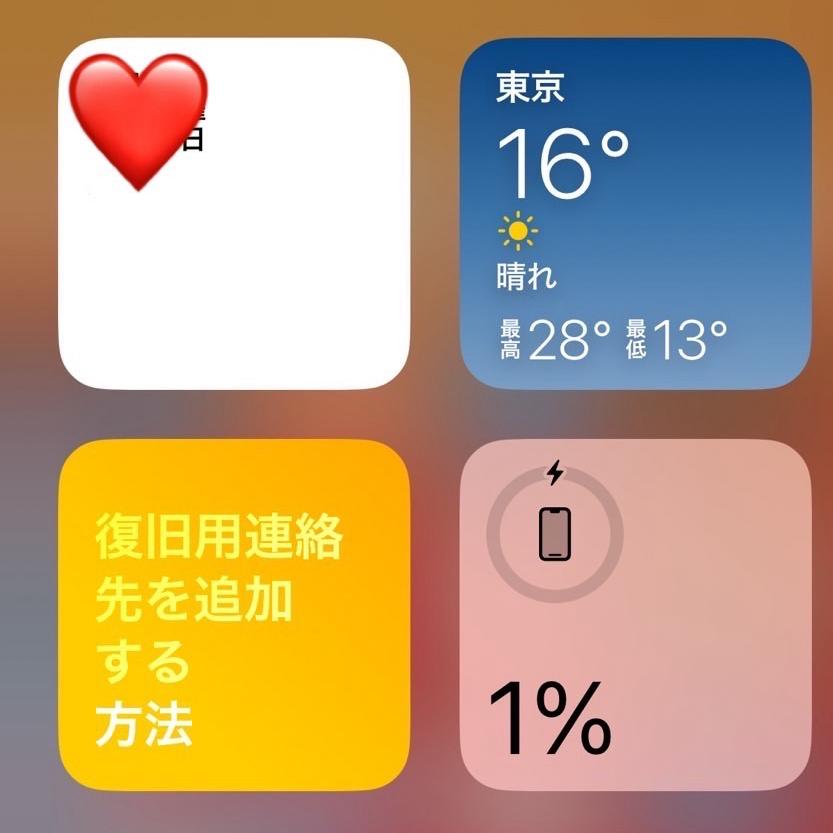This screenshot has width=833, height=833.
Task: Open the Tokyo weather widget
Action: click(x=634, y=215)
